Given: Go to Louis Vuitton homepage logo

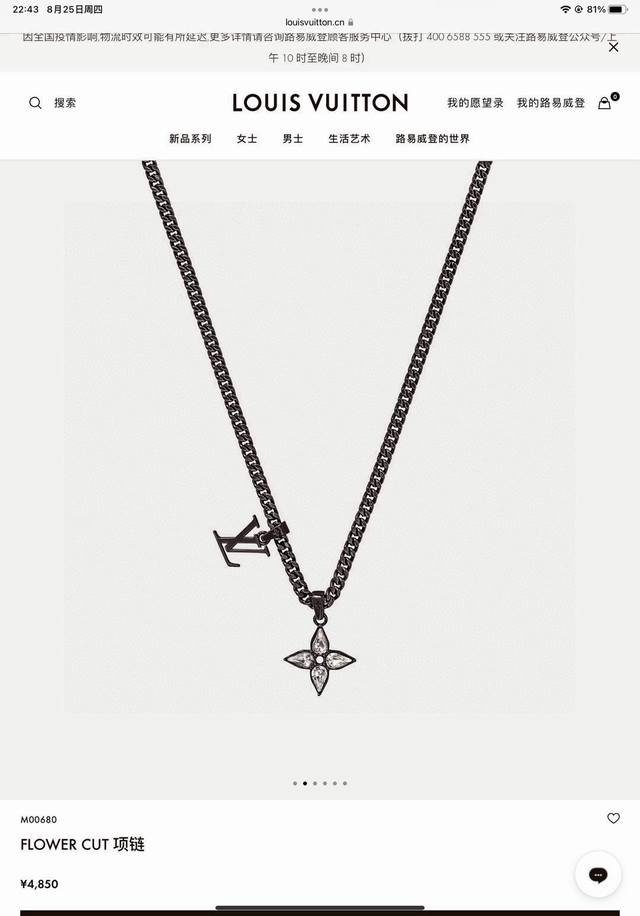Looking at the screenshot, I should point(320,102).
